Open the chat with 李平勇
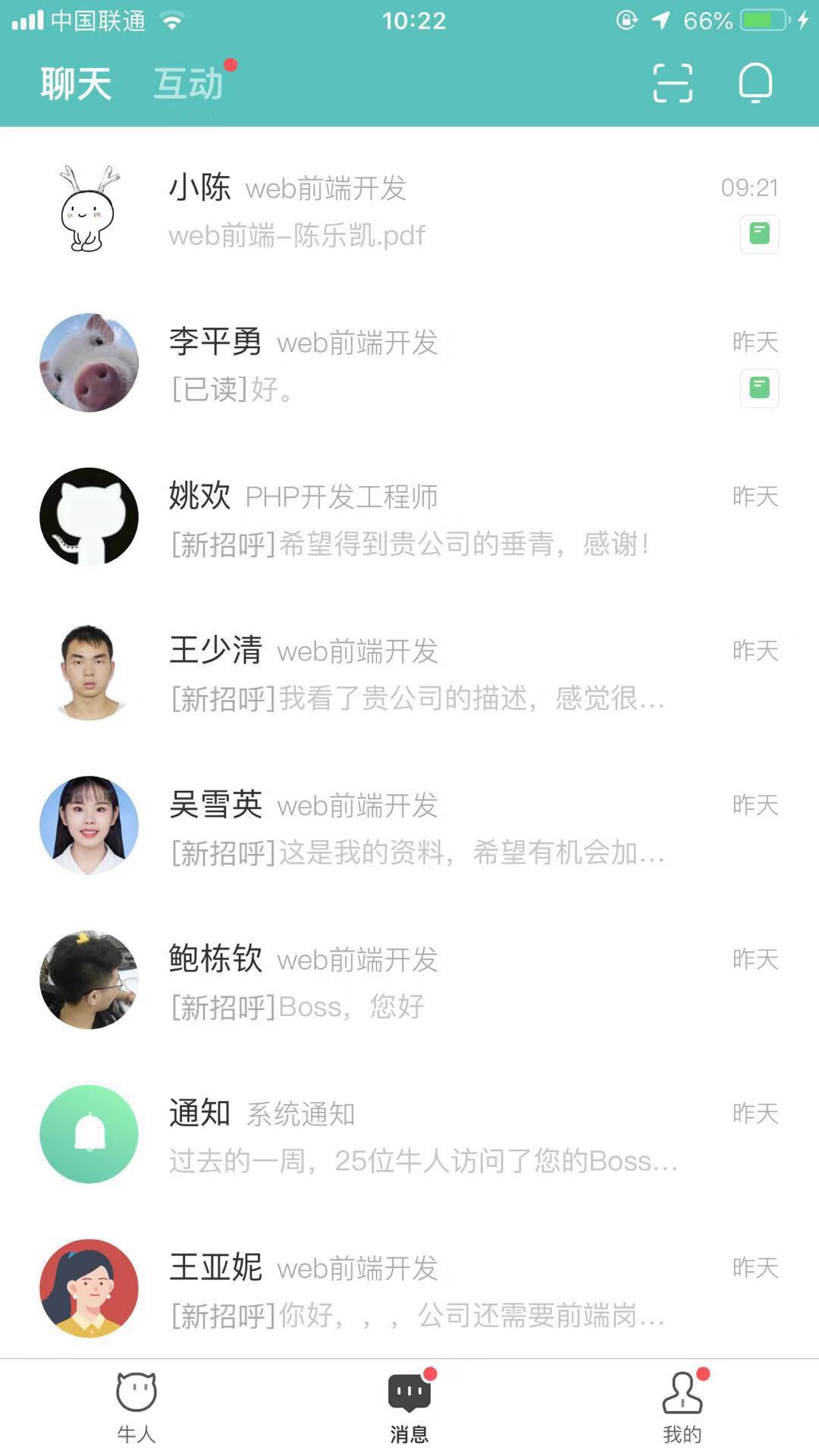 pos(409,364)
